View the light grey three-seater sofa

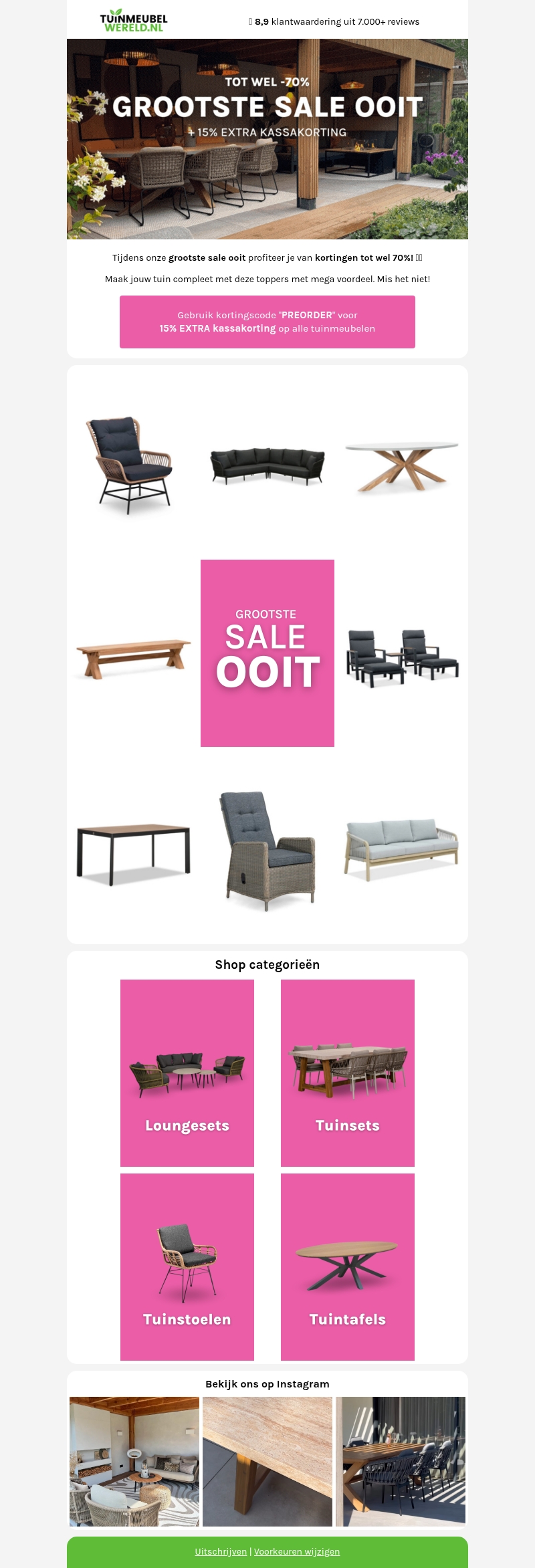click(x=401, y=849)
